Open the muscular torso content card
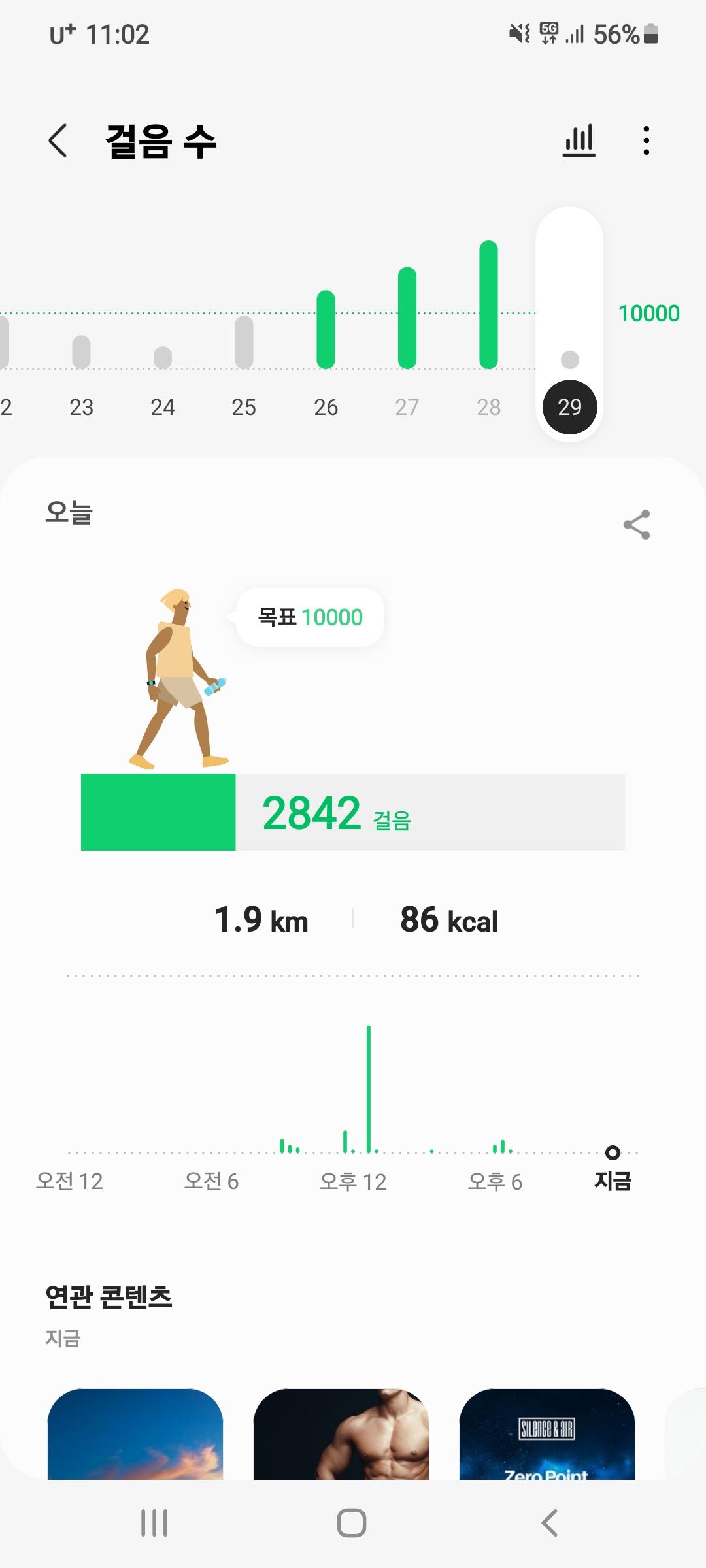Viewport: 706px width, 1568px height. click(x=341, y=1433)
